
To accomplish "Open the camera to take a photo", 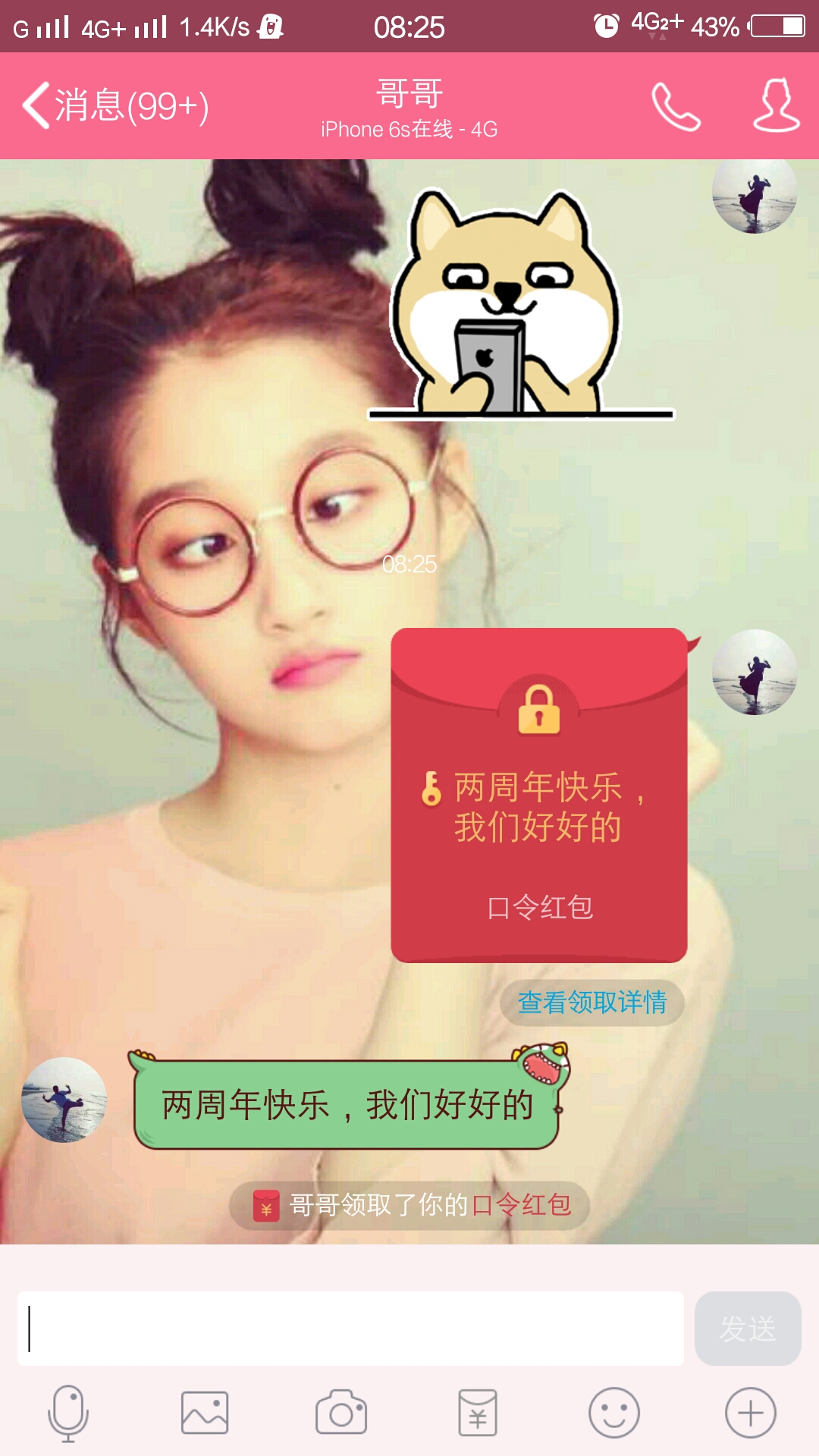I will [341, 1414].
